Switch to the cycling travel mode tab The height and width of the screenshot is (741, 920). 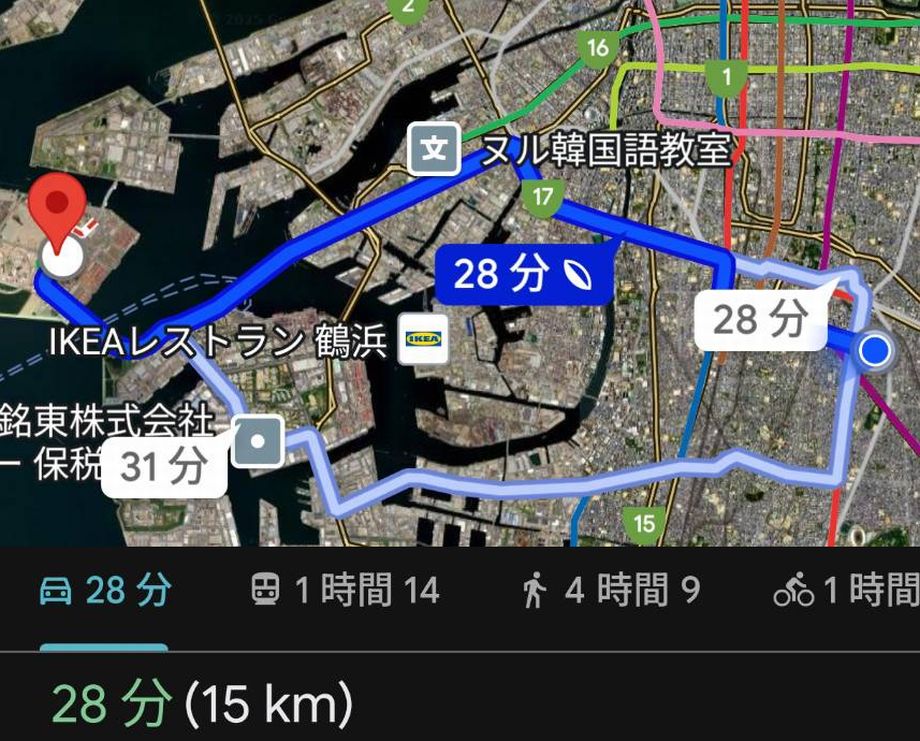(x=846, y=591)
